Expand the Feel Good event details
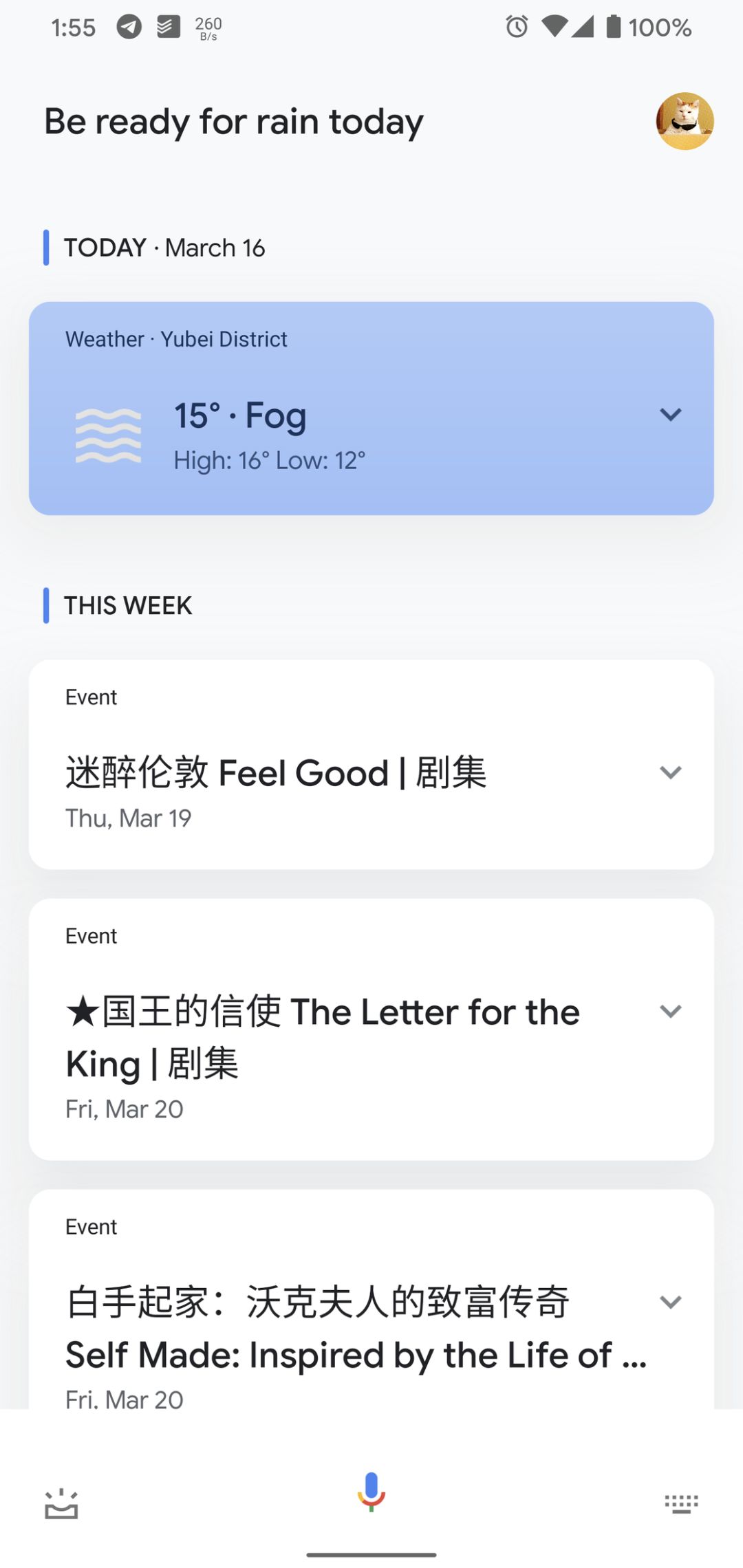 point(670,772)
